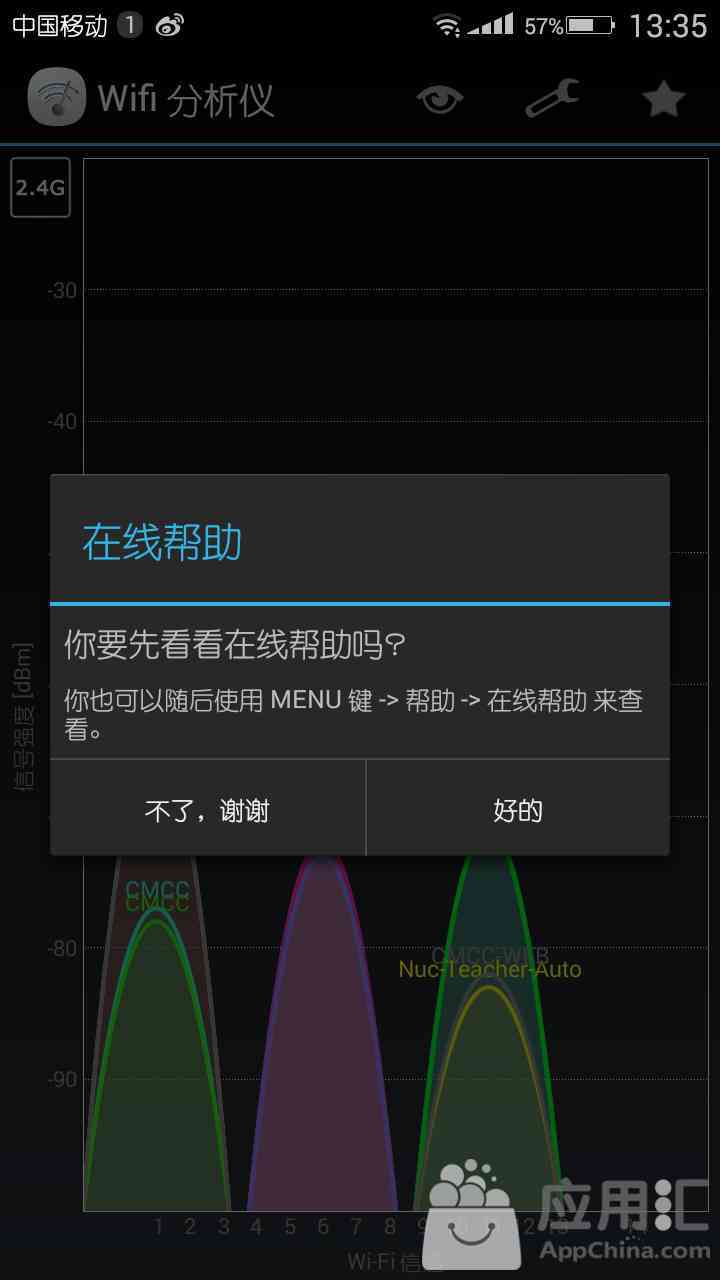Decline online help with 不了，谢谢

click(208, 809)
